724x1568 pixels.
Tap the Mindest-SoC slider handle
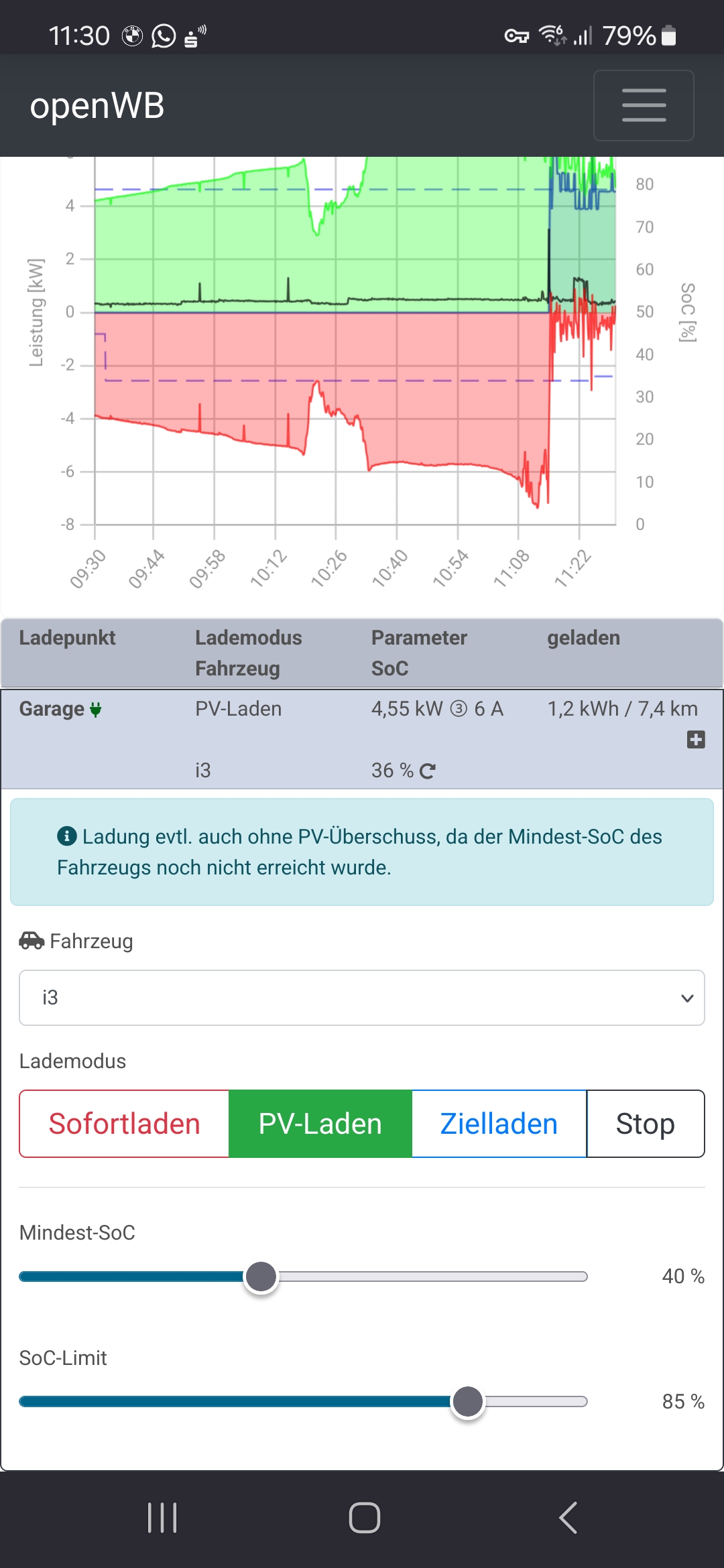point(261,1277)
